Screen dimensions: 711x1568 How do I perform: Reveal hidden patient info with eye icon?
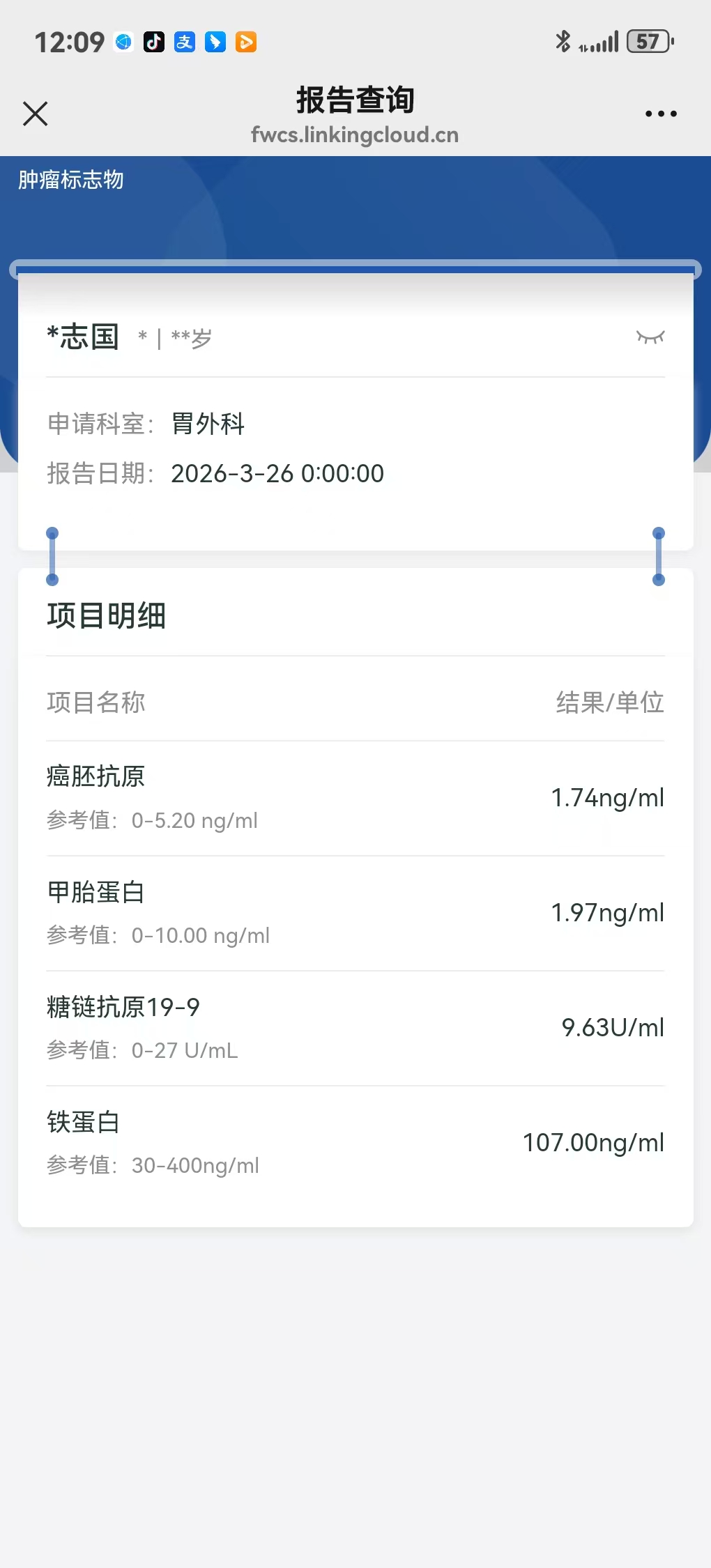[x=650, y=338]
